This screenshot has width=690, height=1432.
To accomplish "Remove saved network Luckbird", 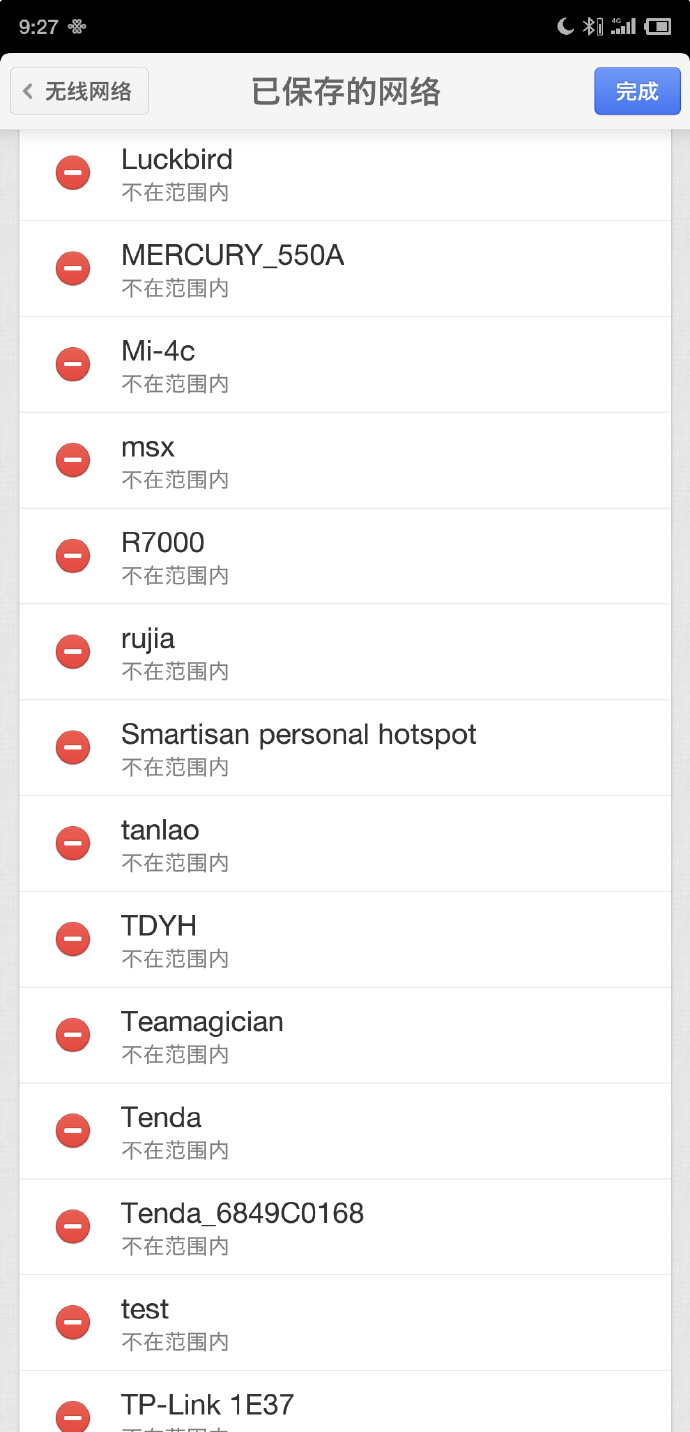I will [73, 172].
